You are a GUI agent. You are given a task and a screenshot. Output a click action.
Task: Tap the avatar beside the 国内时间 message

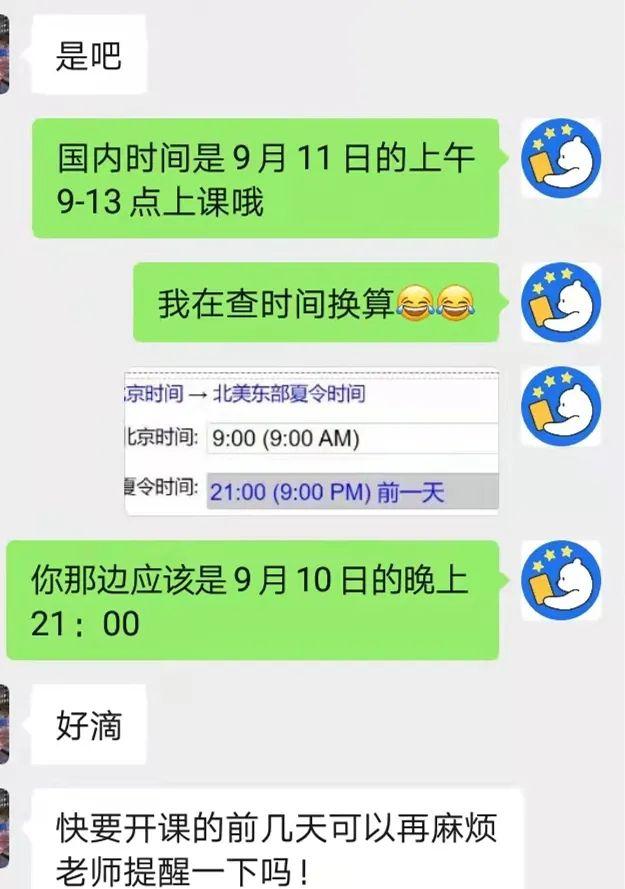tap(561, 158)
